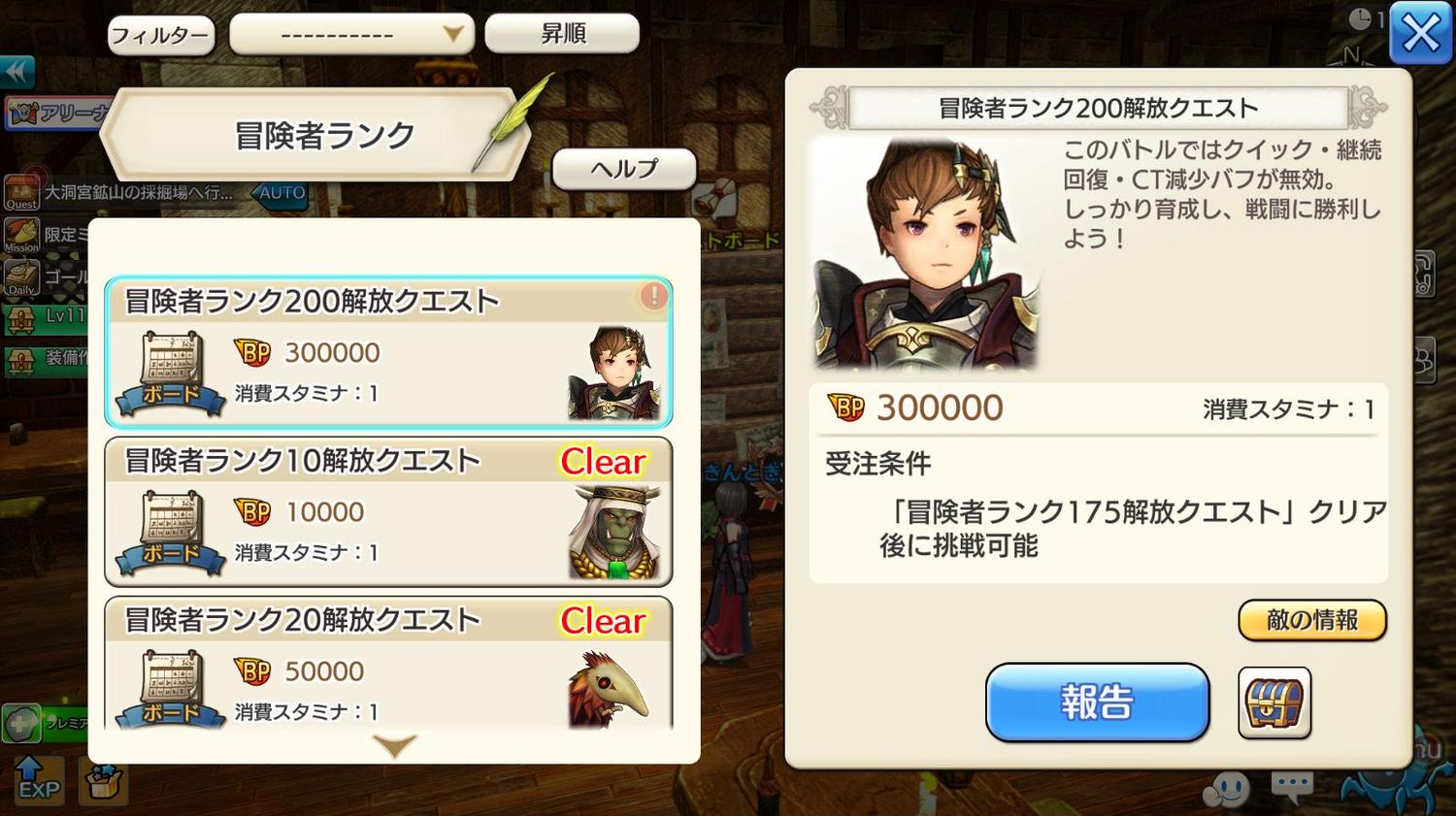
Task: Close the quest panel with X
Action: pyautogui.click(x=1421, y=34)
